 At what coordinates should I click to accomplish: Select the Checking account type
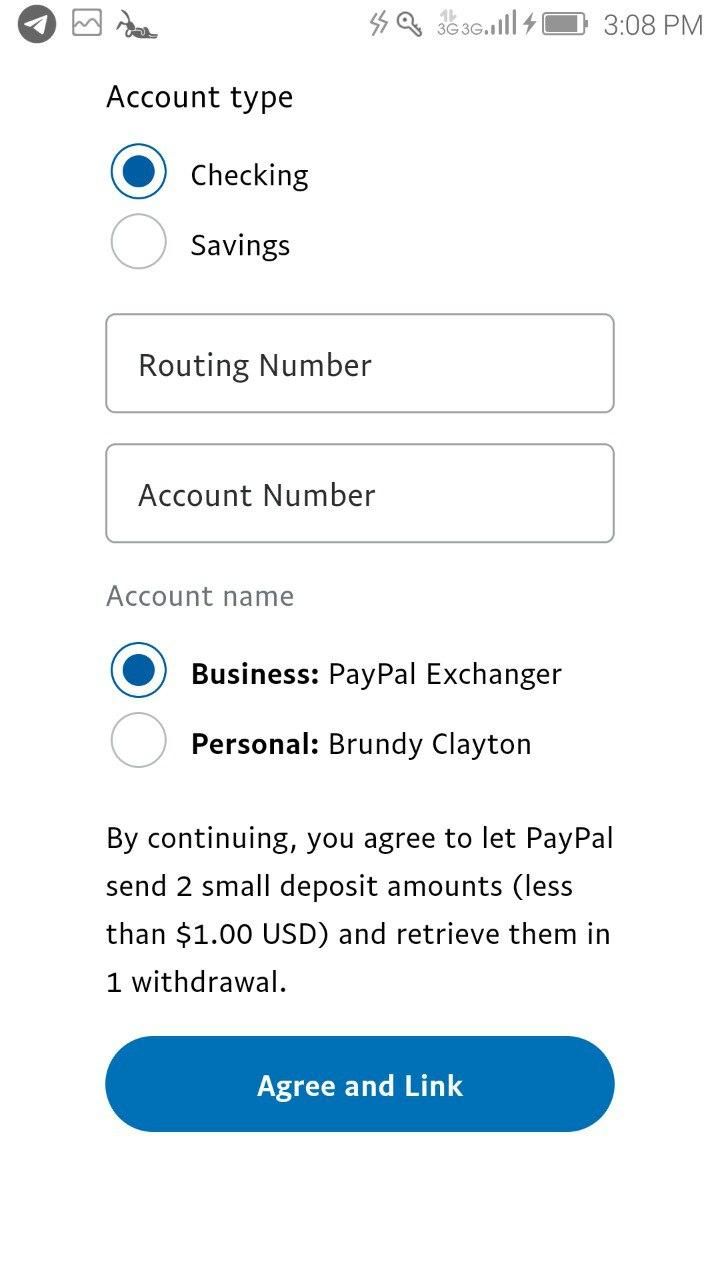click(x=138, y=171)
